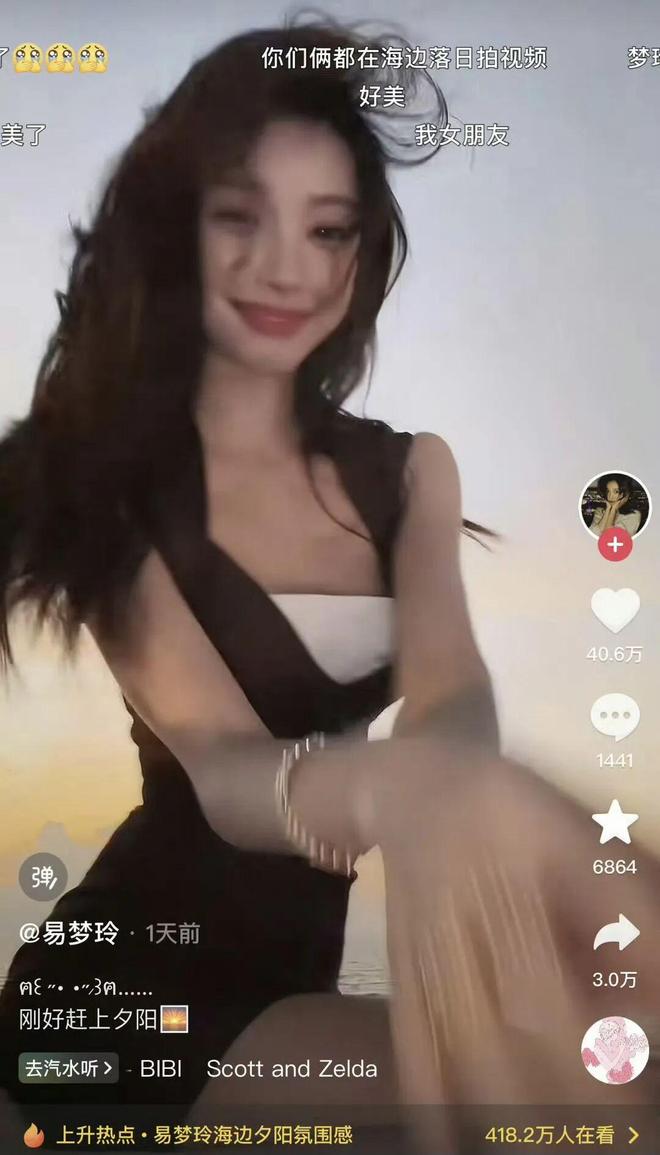Open the comments bubble
The image size is (660, 1155).
tap(615, 717)
